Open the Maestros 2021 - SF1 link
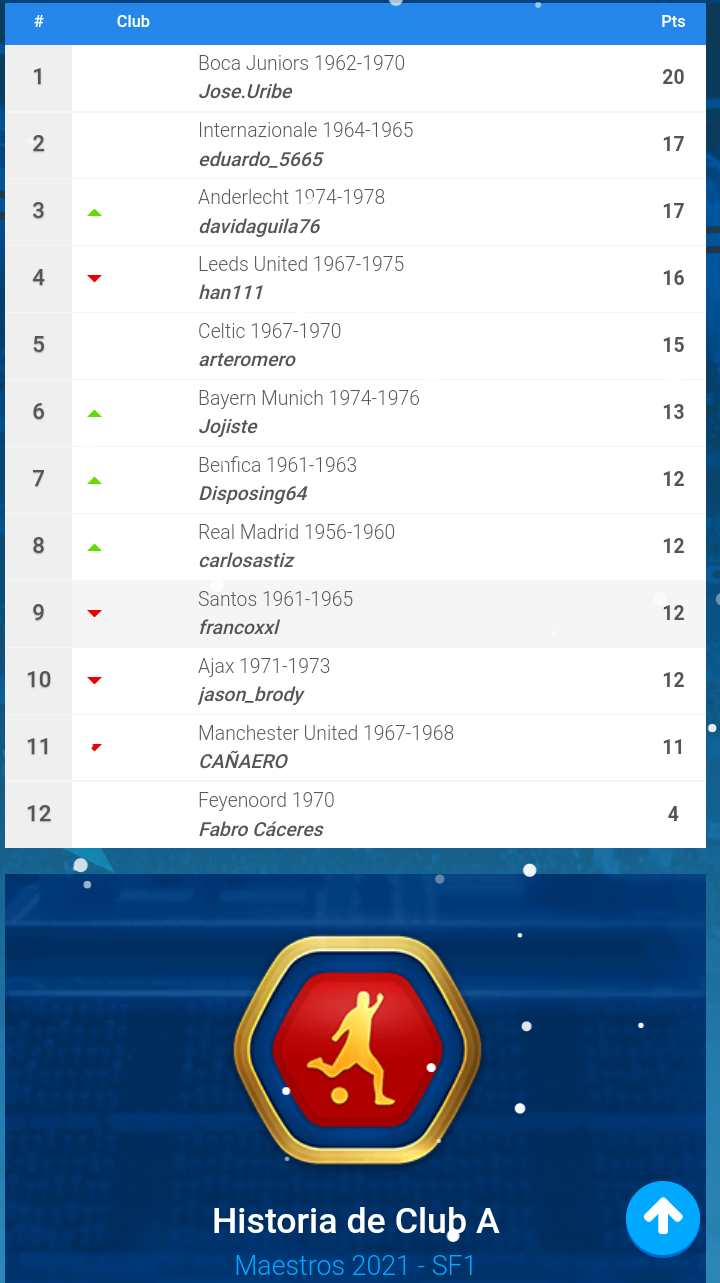This screenshot has height=1283, width=720. click(x=355, y=1265)
